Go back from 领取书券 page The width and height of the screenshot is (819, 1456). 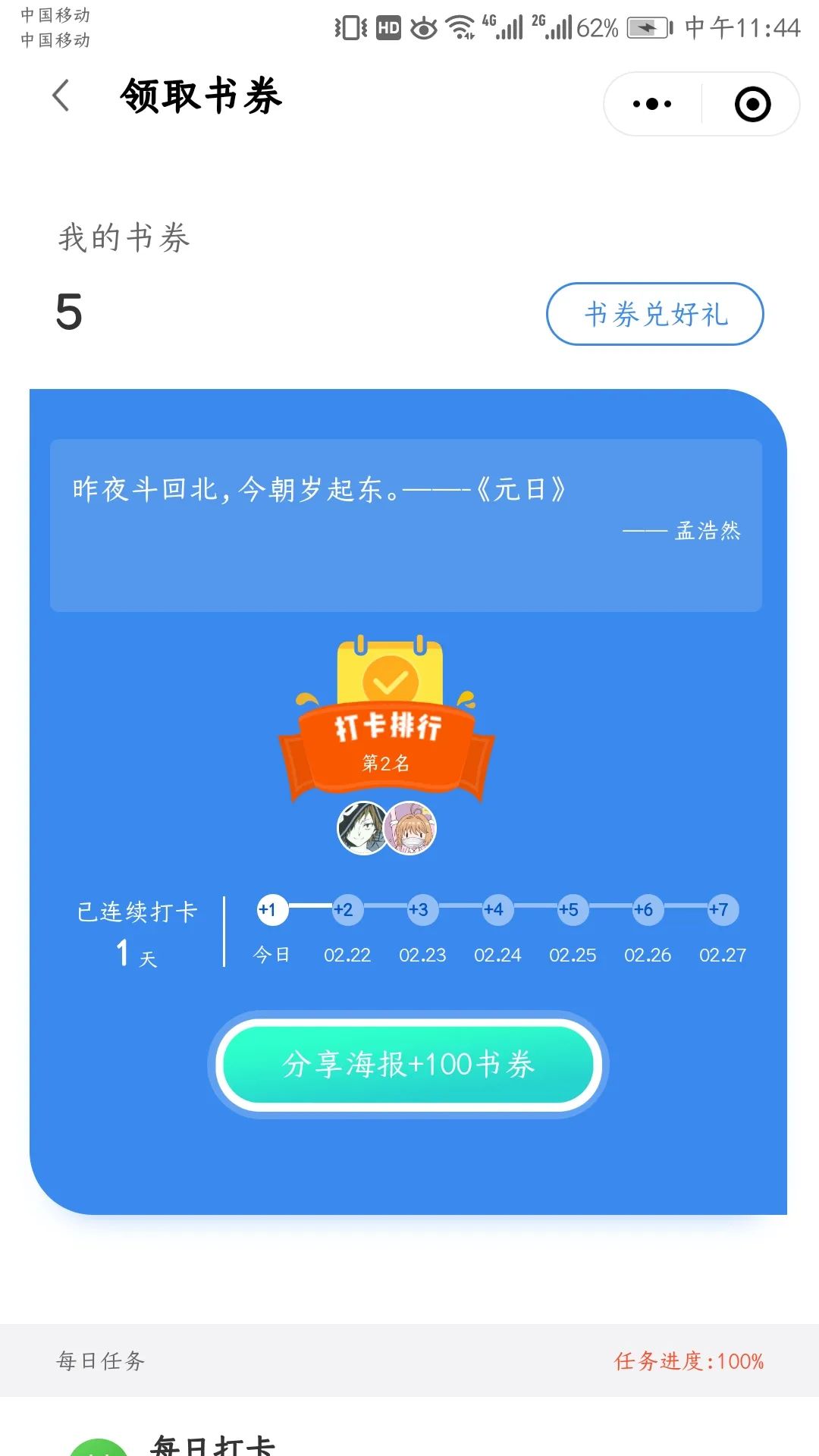61,96
